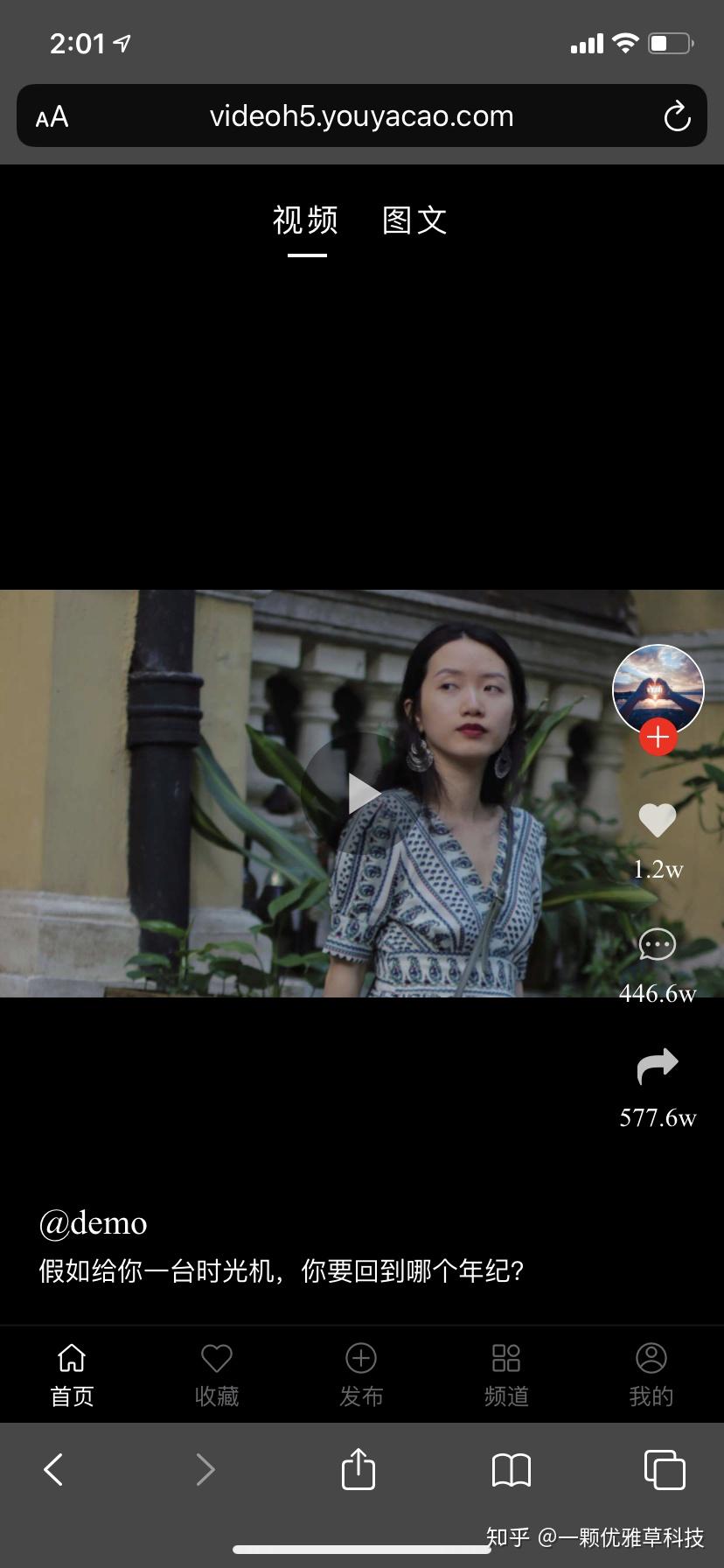Open the 我的 profile tab
The width and height of the screenshot is (724, 1568).
point(651,1375)
